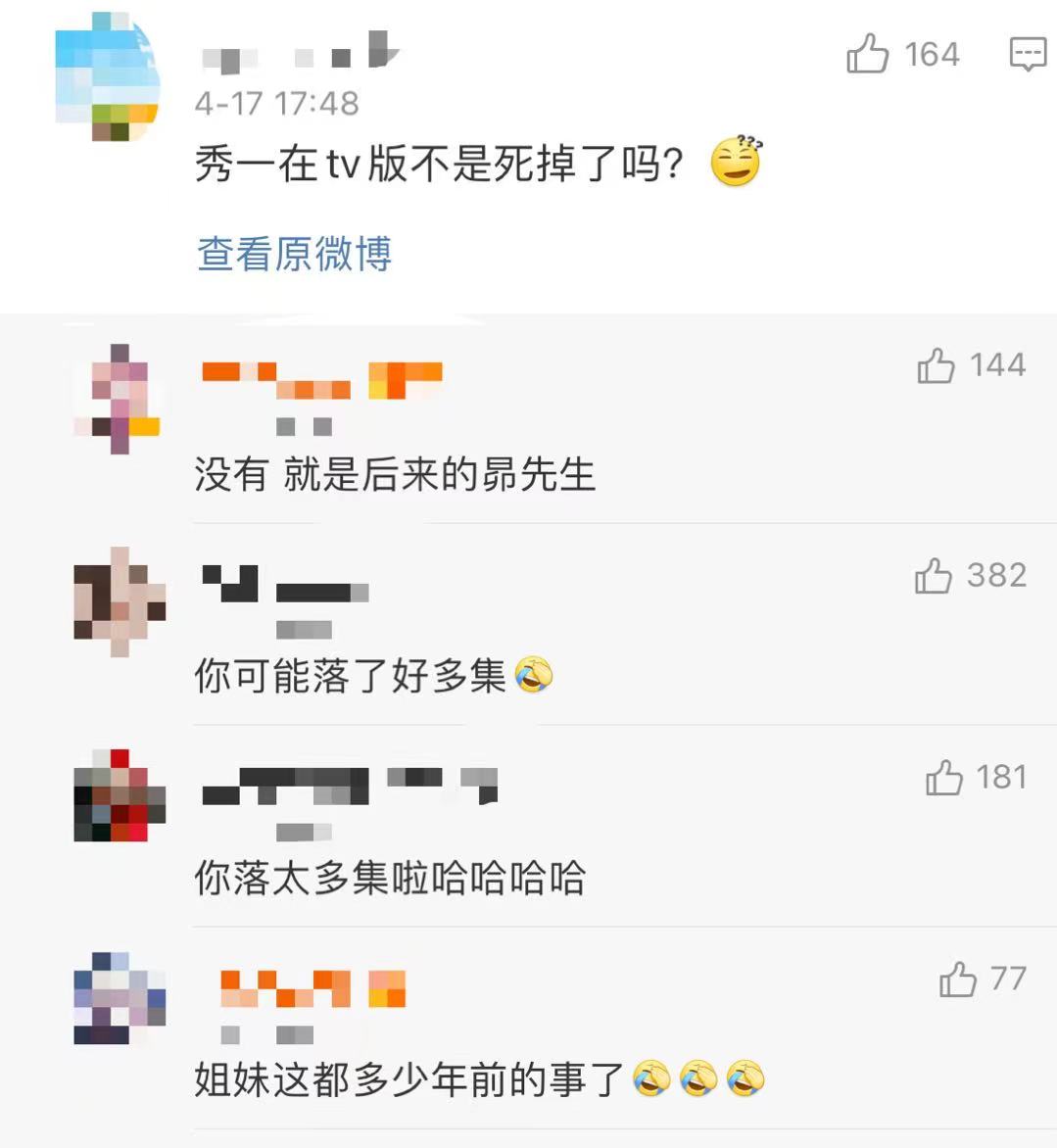1057x1148 pixels.
Task: Like the reply 你落太多集啦哈哈哈哈
Action: tap(943, 778)
